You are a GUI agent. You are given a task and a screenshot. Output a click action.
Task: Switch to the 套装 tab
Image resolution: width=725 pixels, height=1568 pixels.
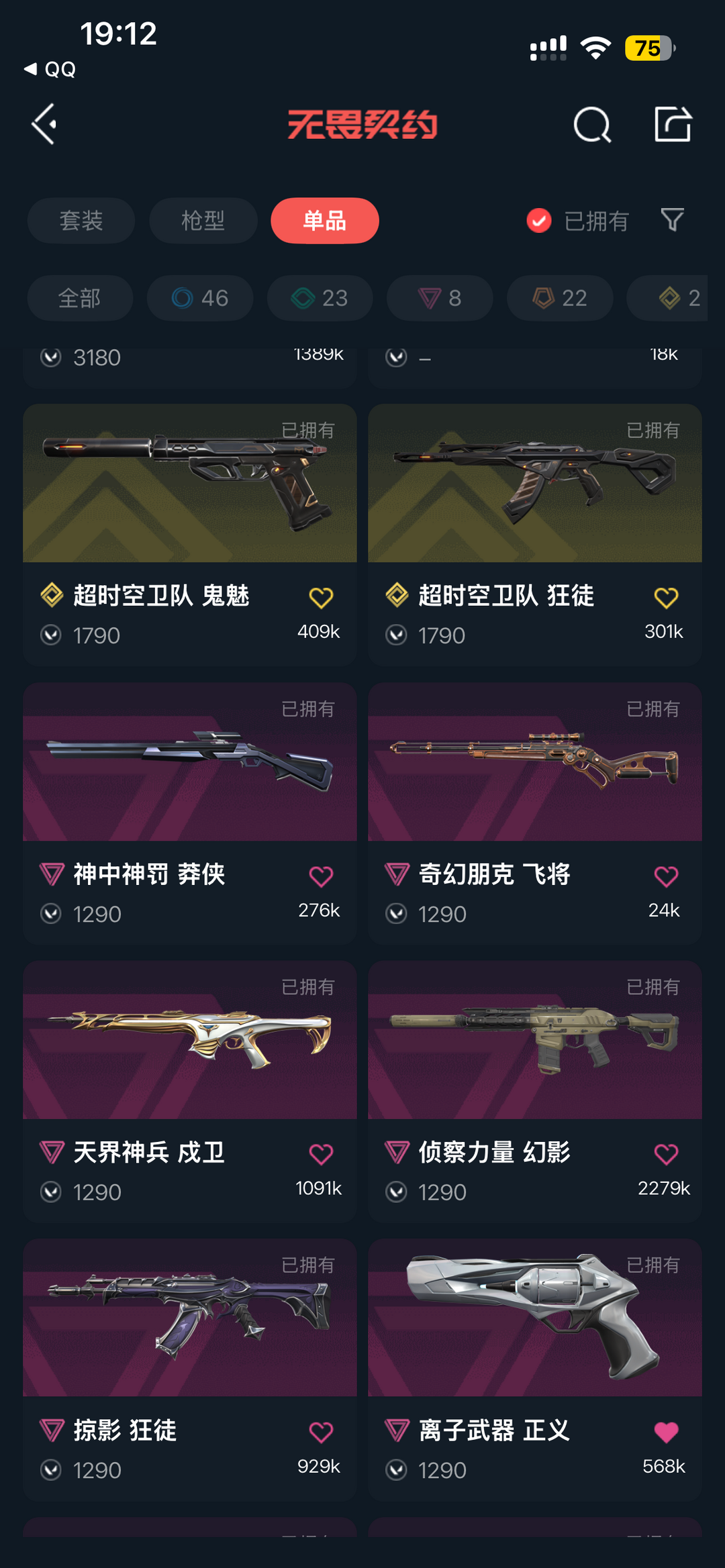coord(81,221)
